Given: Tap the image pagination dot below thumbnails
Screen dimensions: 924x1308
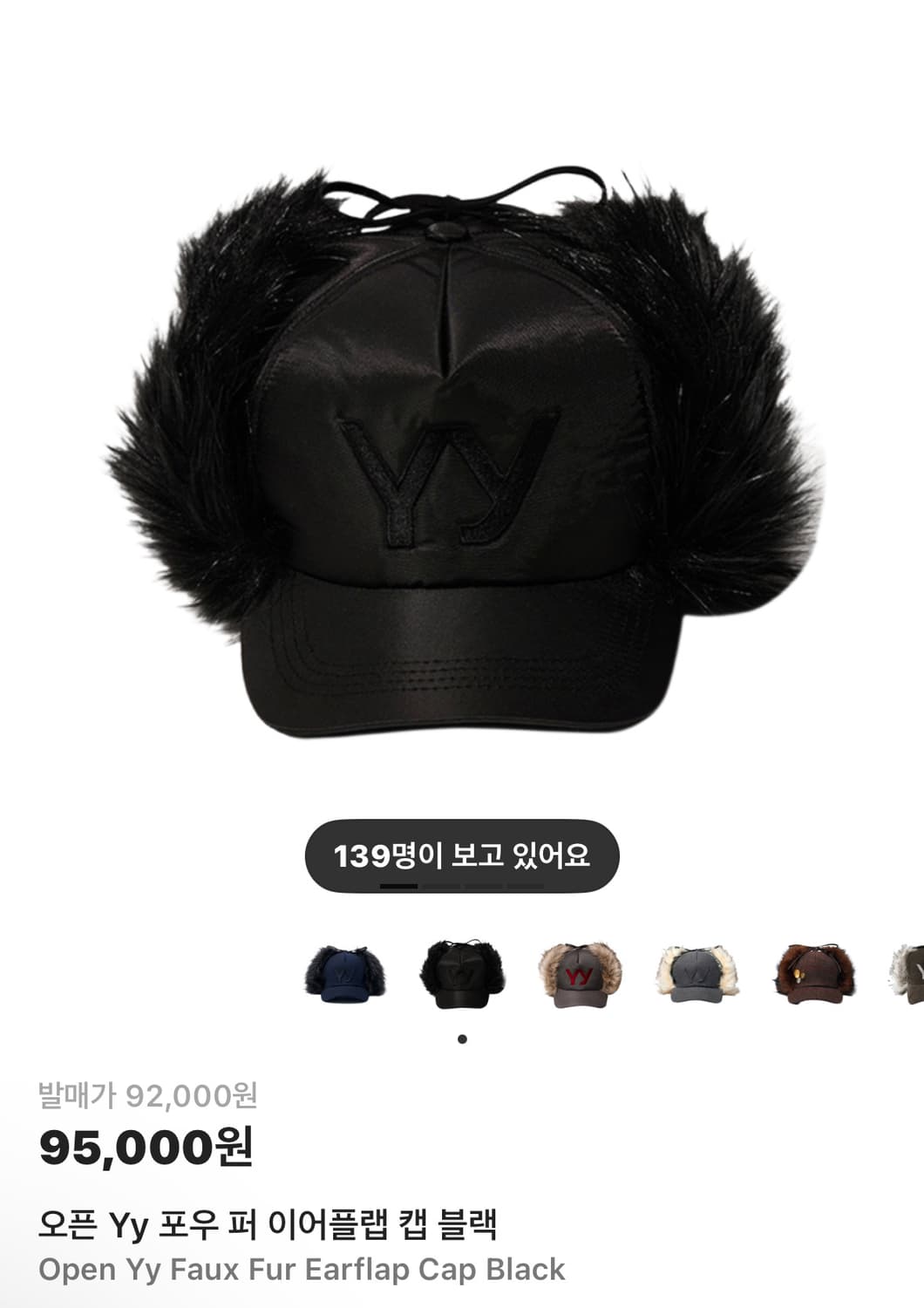Looking at the screenshot, I should [462, 1038].
